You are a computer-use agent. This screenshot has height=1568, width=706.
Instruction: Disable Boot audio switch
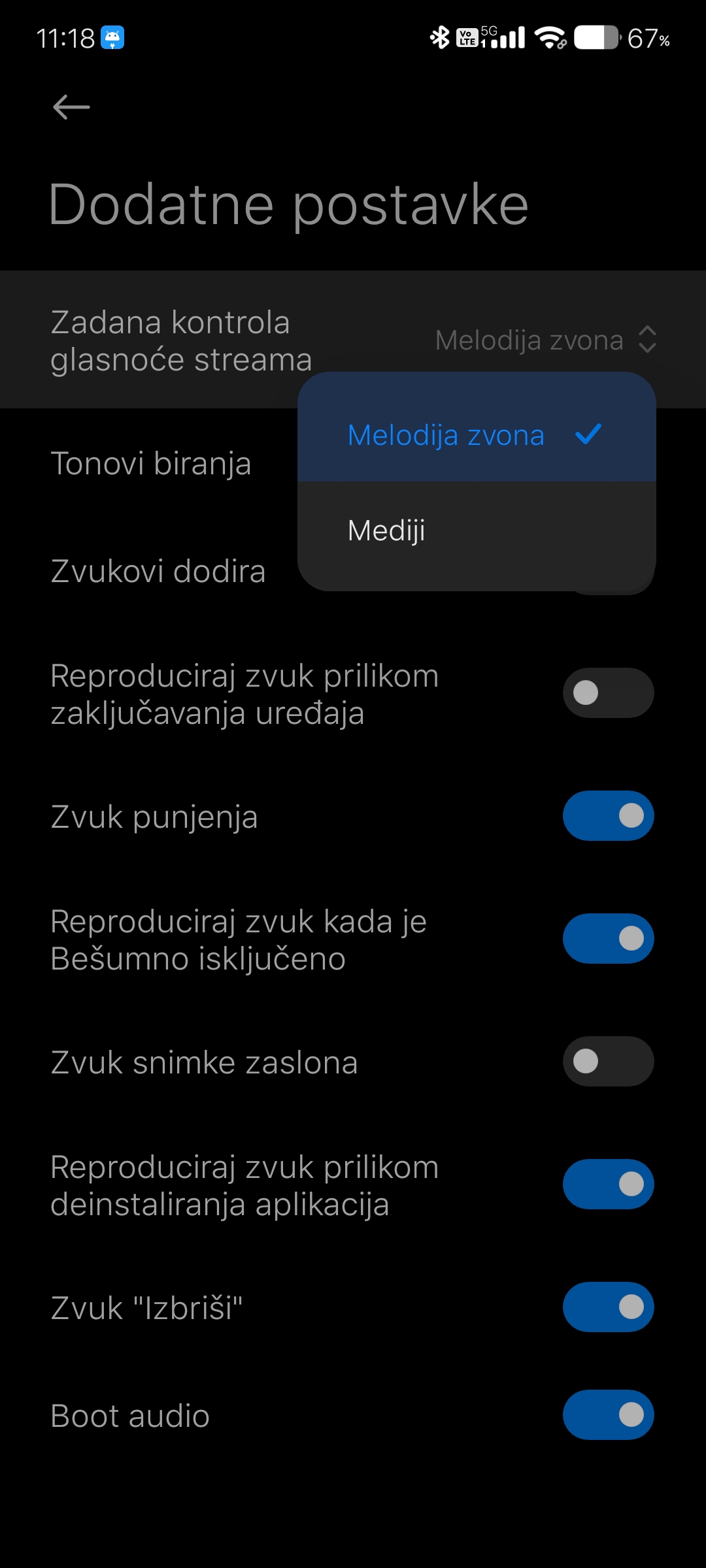608,1415
